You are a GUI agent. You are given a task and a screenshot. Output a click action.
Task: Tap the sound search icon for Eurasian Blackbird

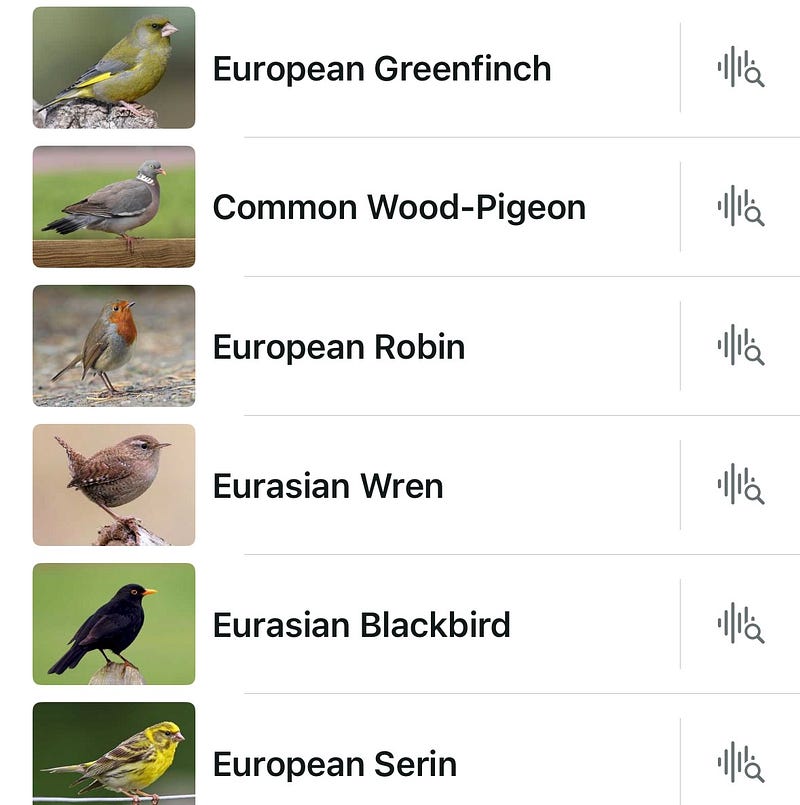click(x=740, y=624)
